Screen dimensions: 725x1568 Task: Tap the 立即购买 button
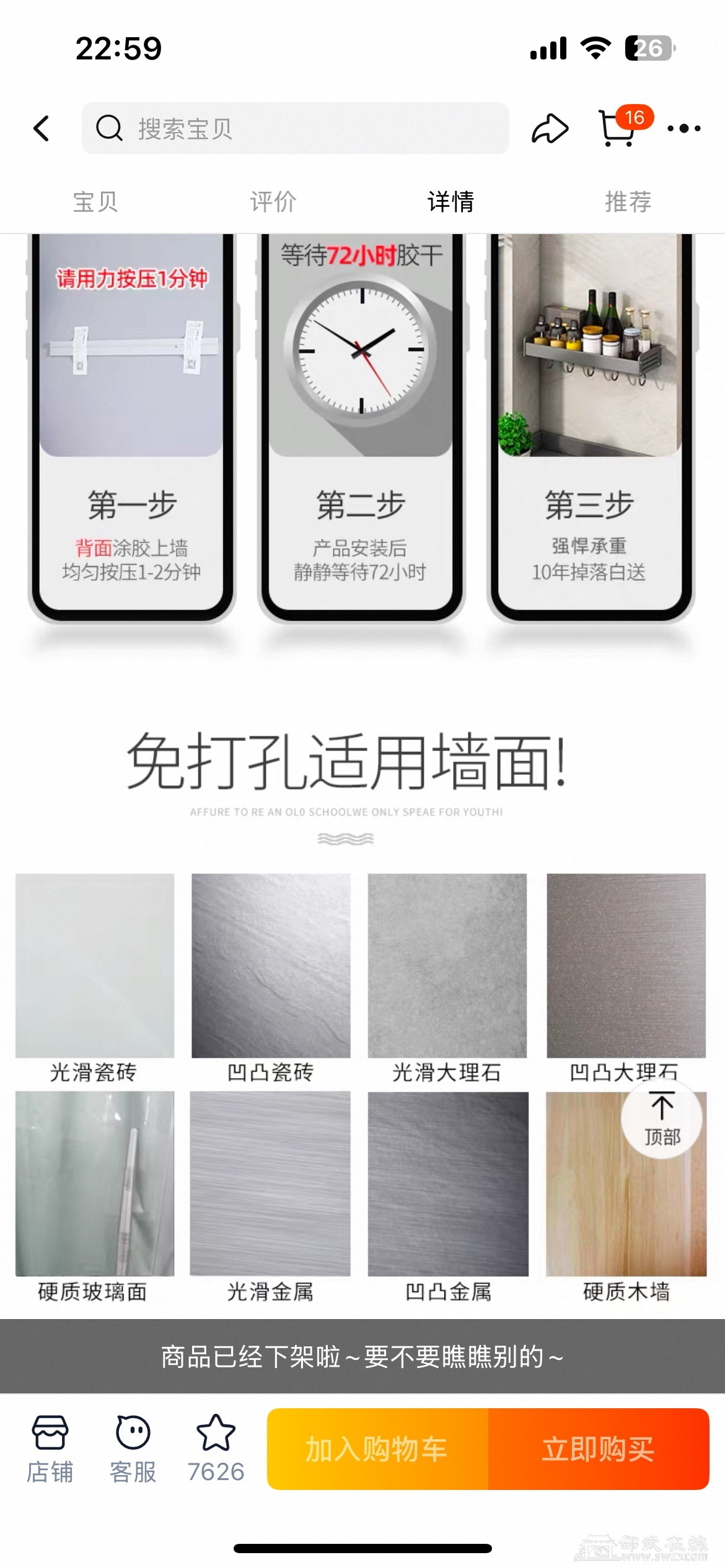coord(598,1449)
